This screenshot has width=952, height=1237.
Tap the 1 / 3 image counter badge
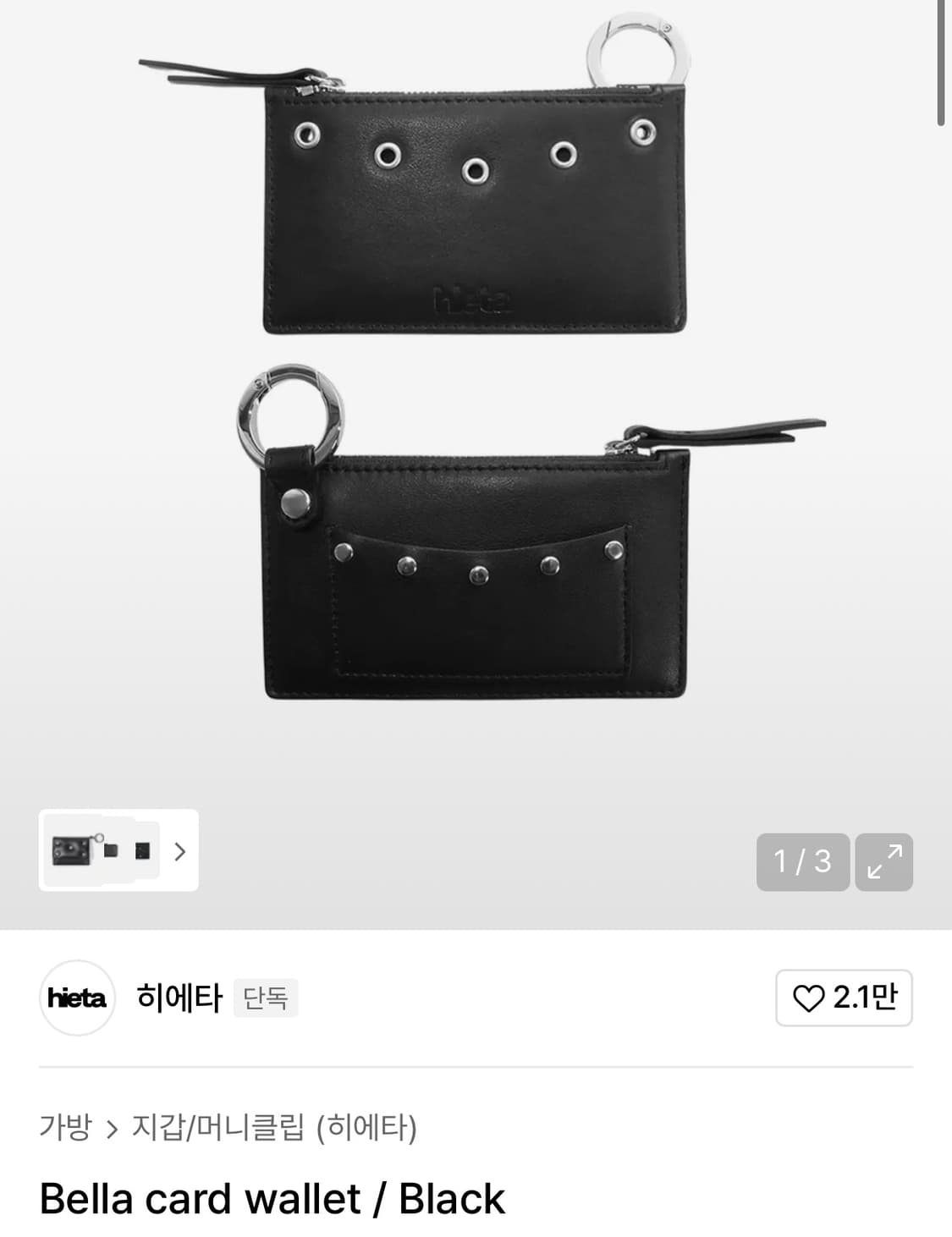click(x=801, y=861)
